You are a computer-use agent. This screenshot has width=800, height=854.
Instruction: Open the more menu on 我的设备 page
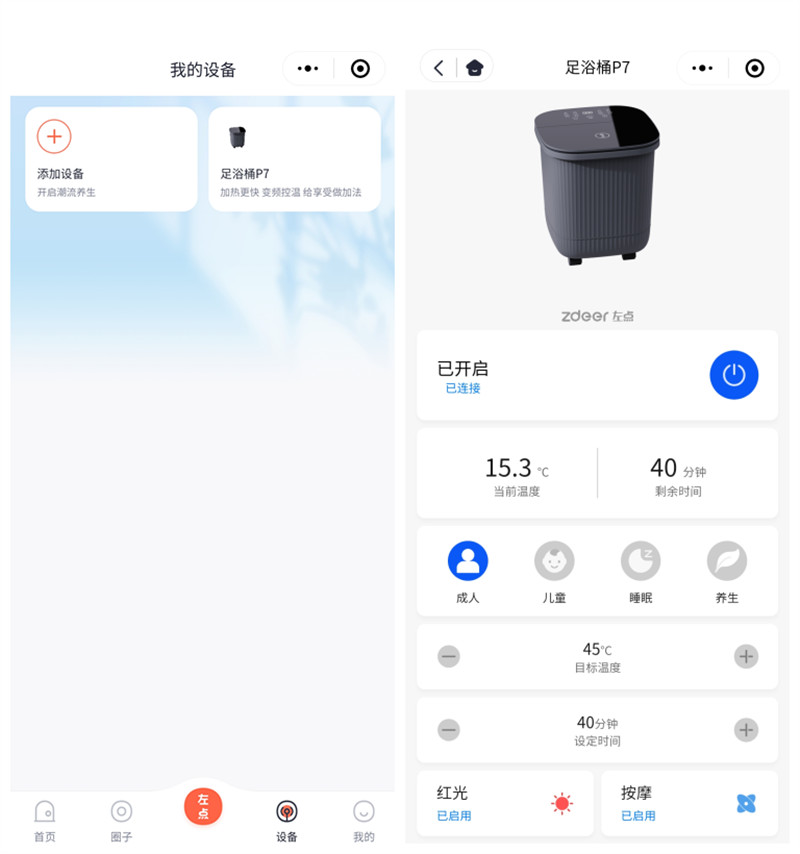308,68
